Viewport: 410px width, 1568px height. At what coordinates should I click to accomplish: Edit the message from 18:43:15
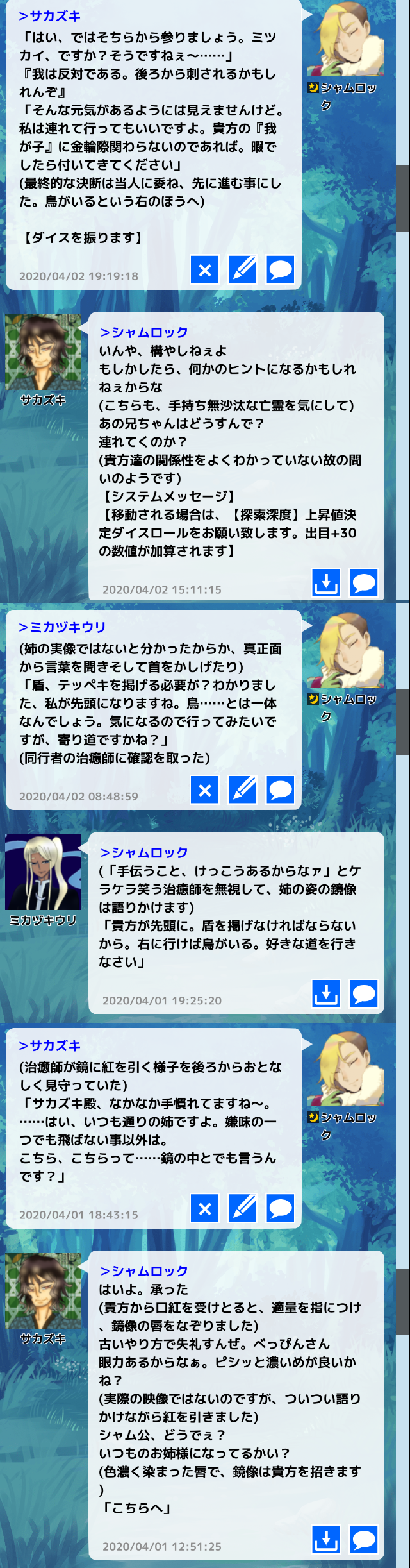tap(243, 1208)
